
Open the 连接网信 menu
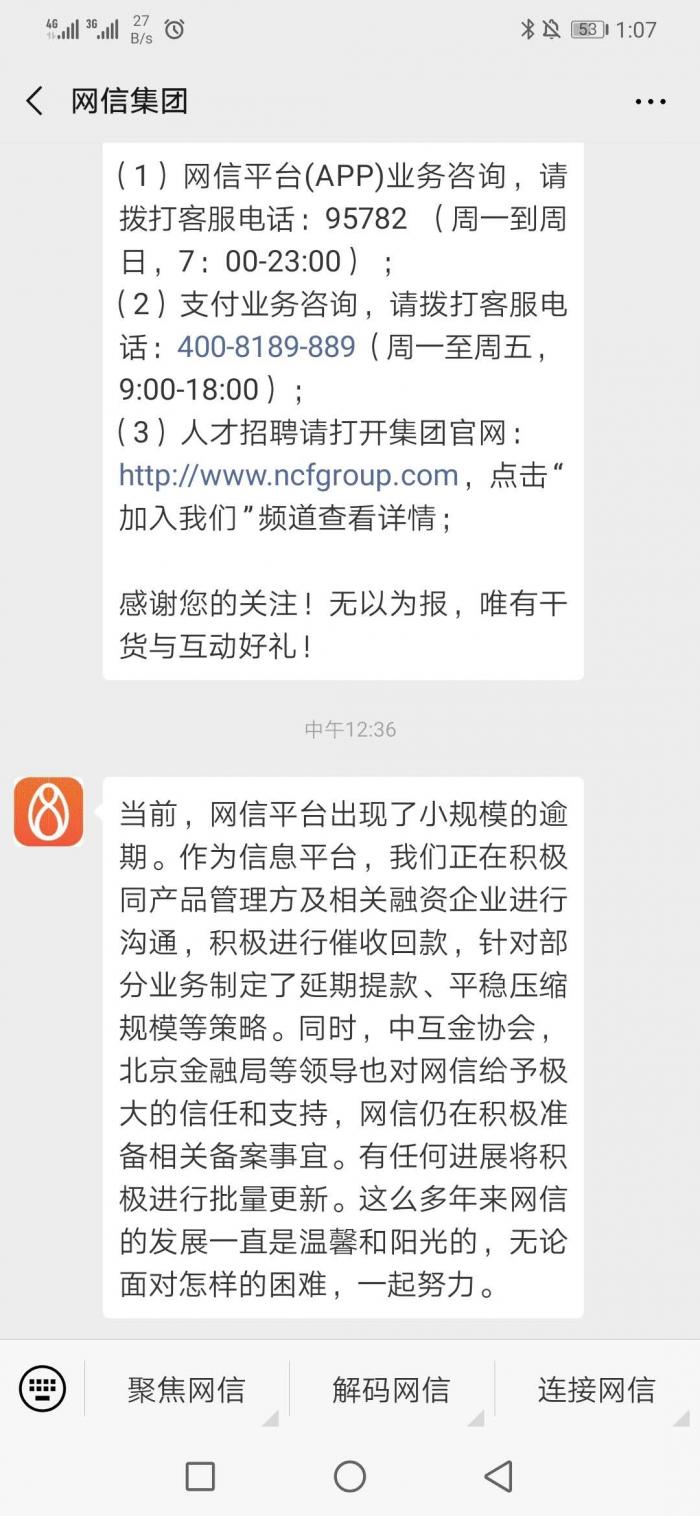[x=596, y=1389]
